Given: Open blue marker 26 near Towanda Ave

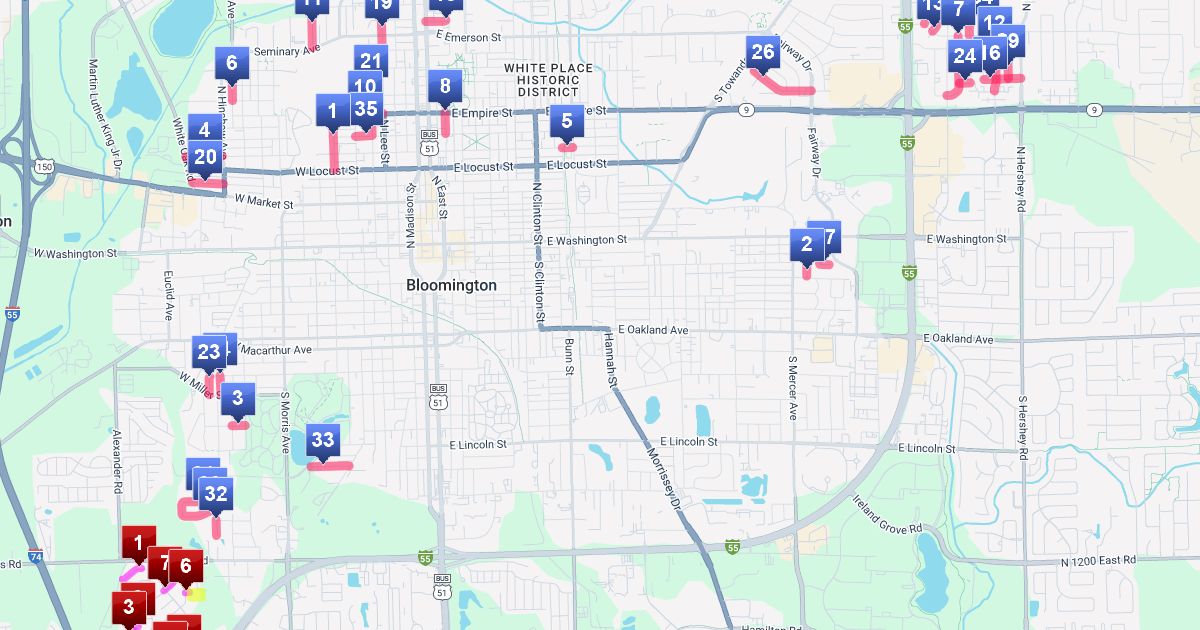Looking at the screenshot, I should coord(762,52).
